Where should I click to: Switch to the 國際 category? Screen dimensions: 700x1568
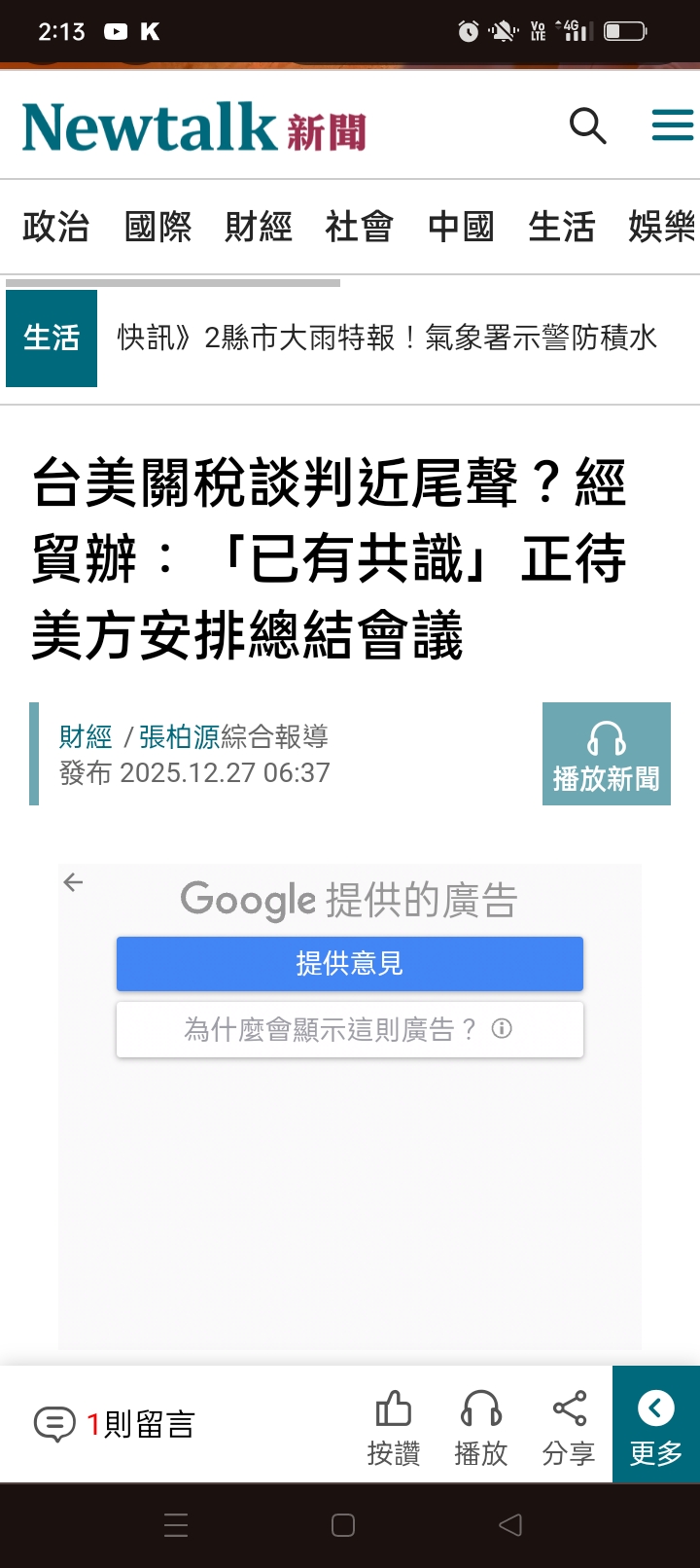(x=157, y=227)
